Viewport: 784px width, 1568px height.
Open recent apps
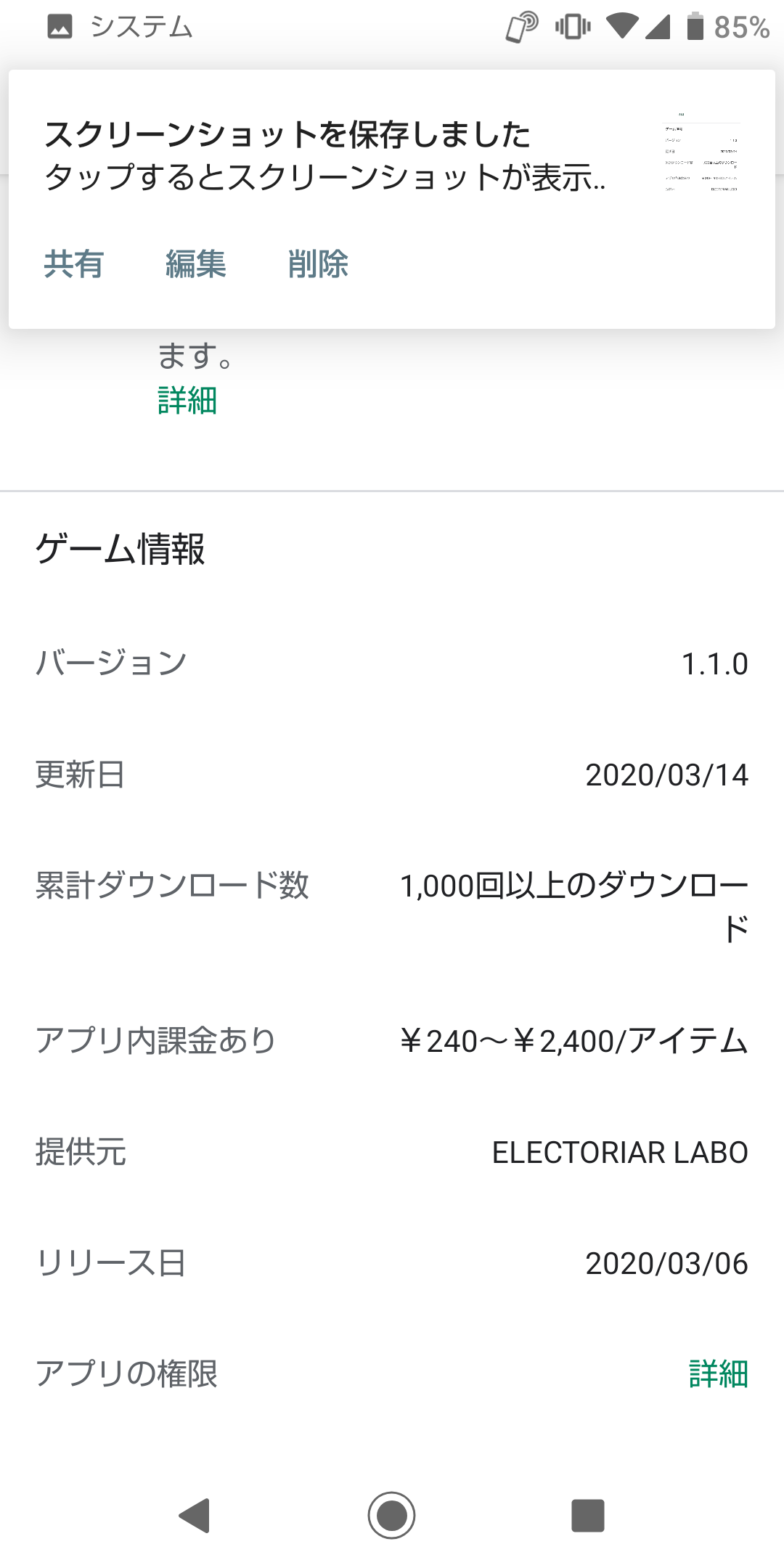pos(588,1516)
